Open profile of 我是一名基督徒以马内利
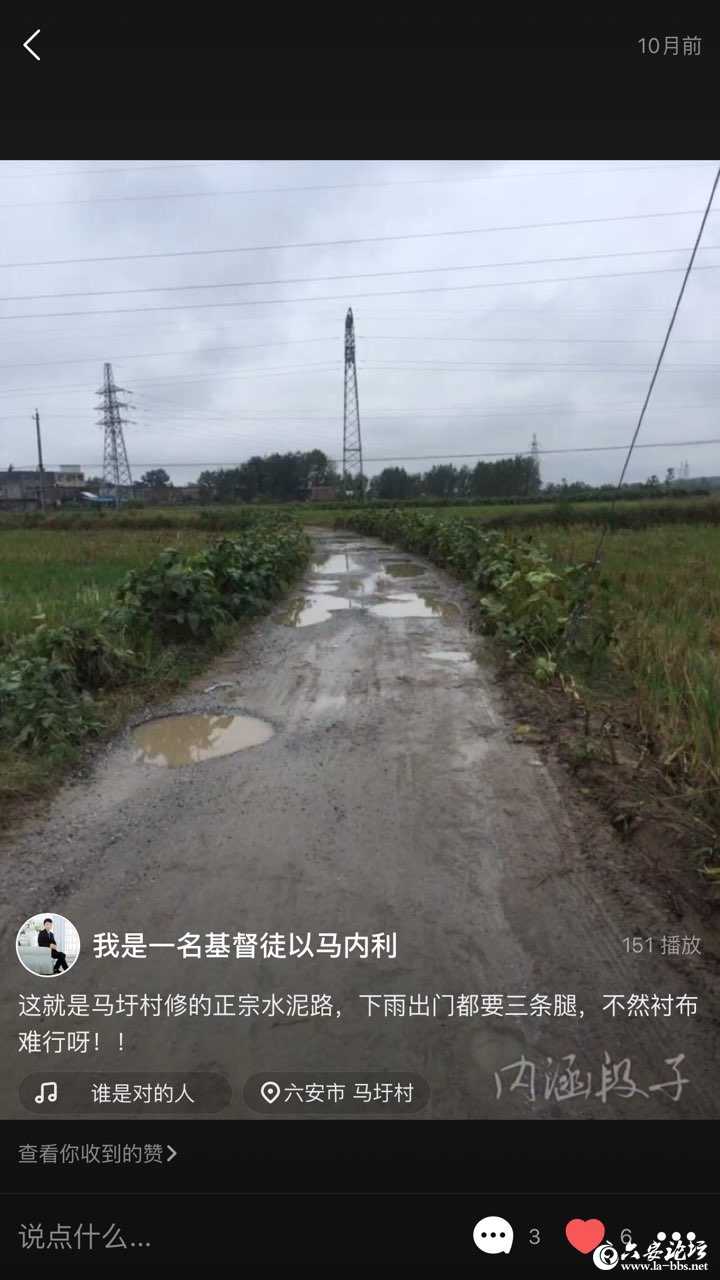 [245, 946]
